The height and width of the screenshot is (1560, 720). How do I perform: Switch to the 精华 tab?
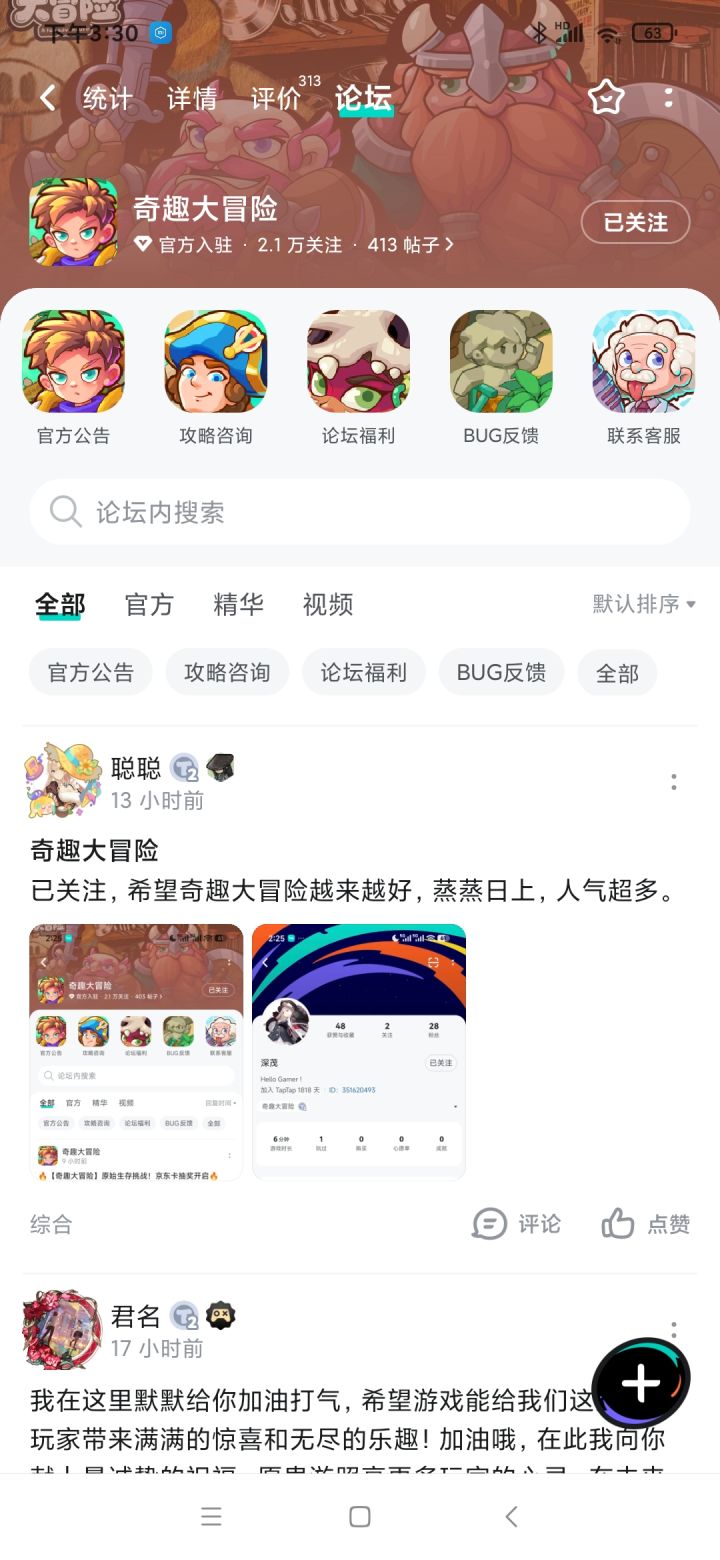pos(237,604)
